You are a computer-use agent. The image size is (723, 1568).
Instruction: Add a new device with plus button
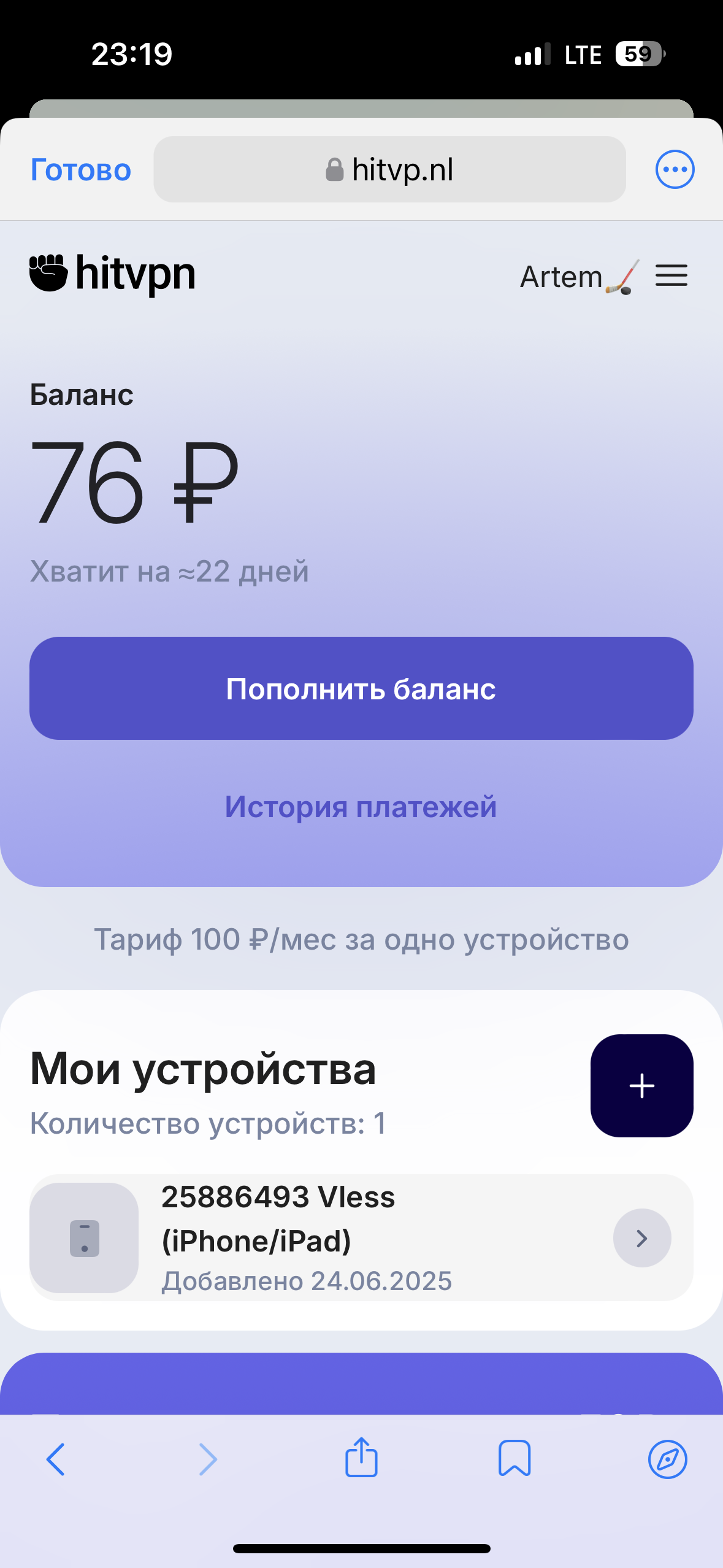tap(642, 1086)
